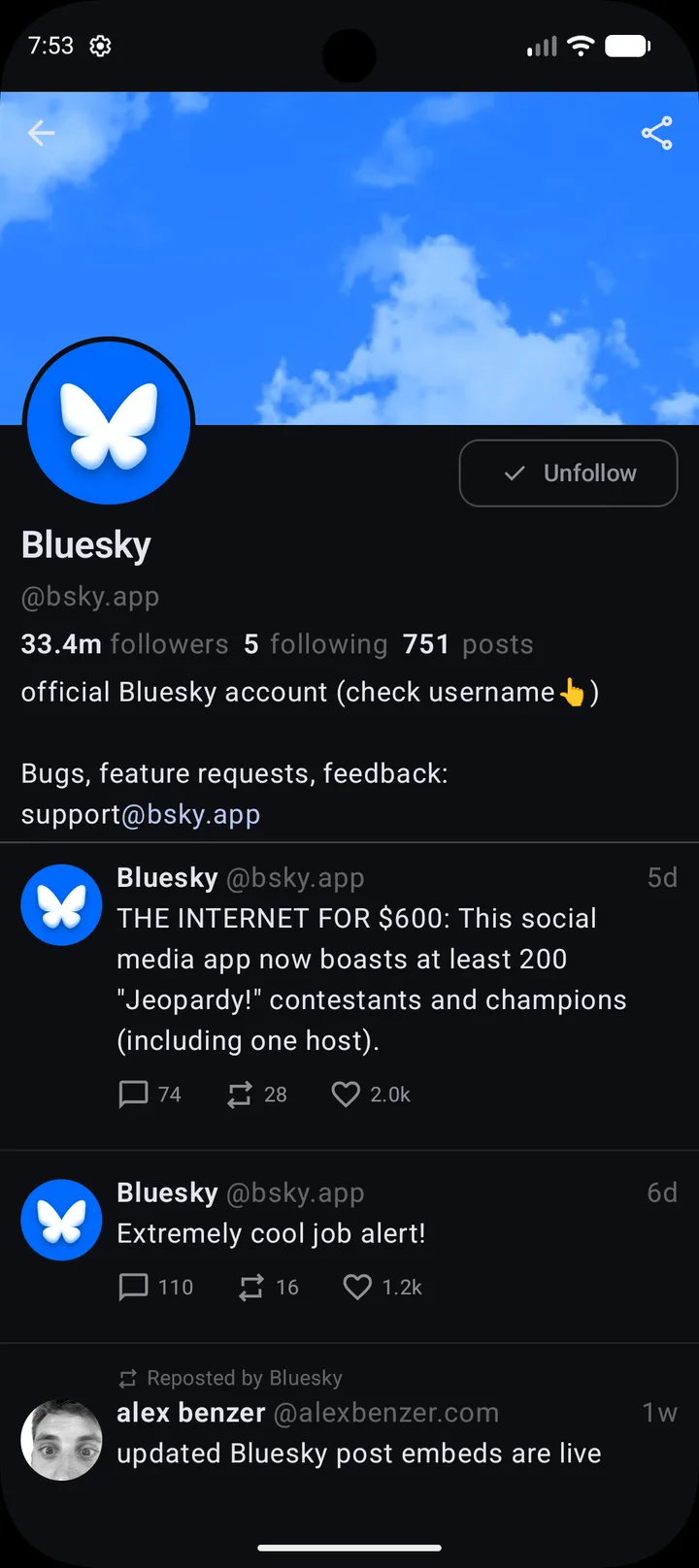Repost the Jeopardy post
699x1568 pixels.
click(x=257, y=1094)
